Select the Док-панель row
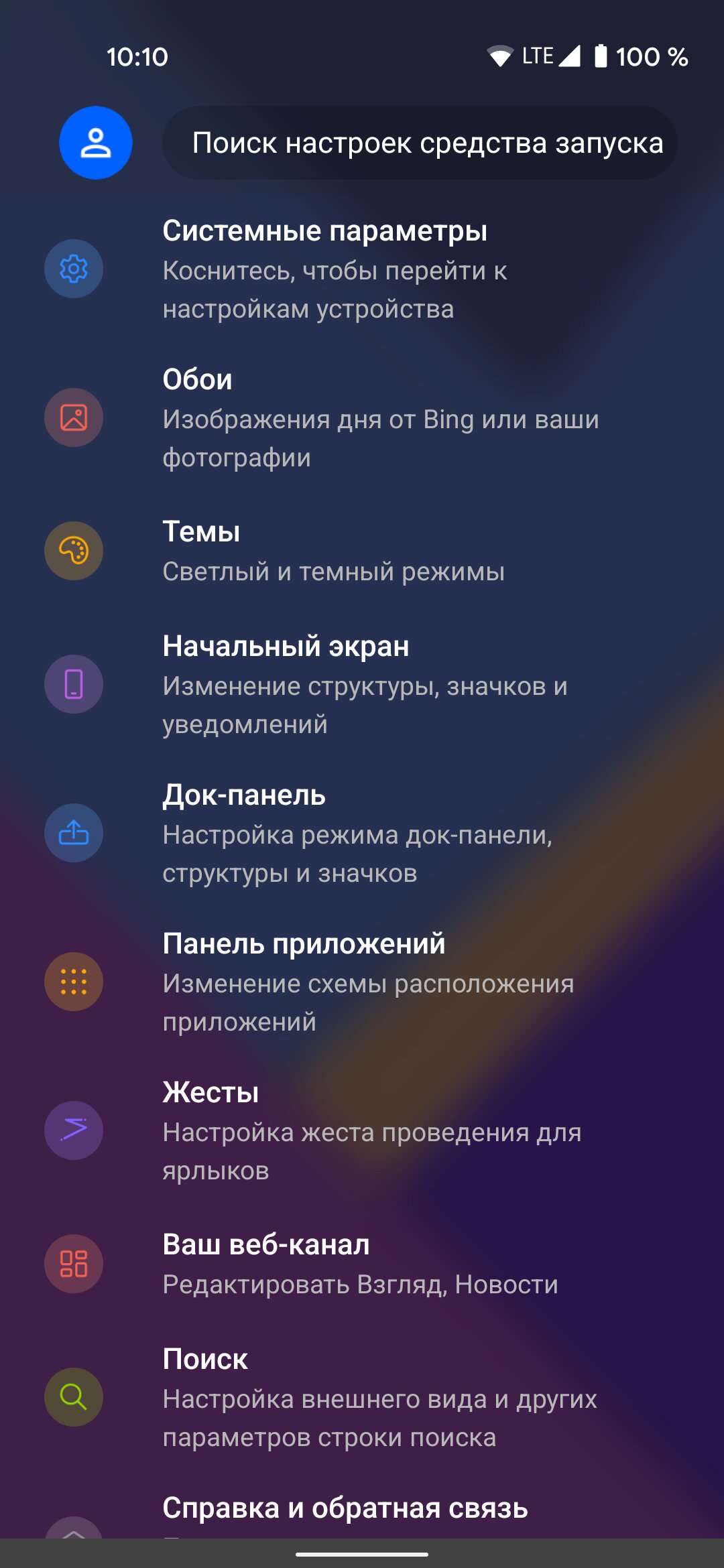Image resolution: width=724 pixels, height=1568 pixels. pyautogui.click(x=362, y=833)
